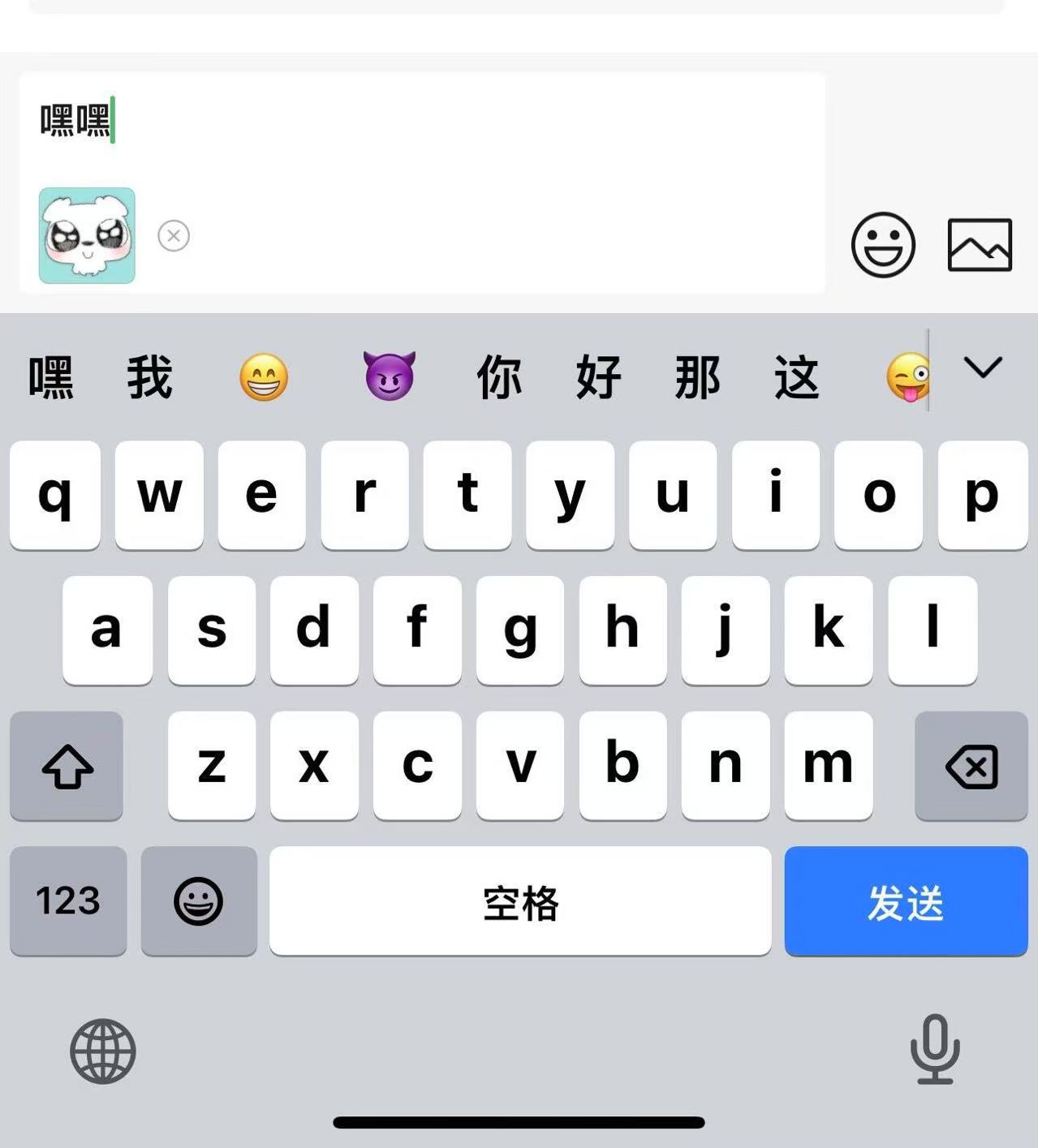Viewport: 1038px width, 1148px height.
Task: Expand the keyboard candidate suggestions list
Action: 983,368
